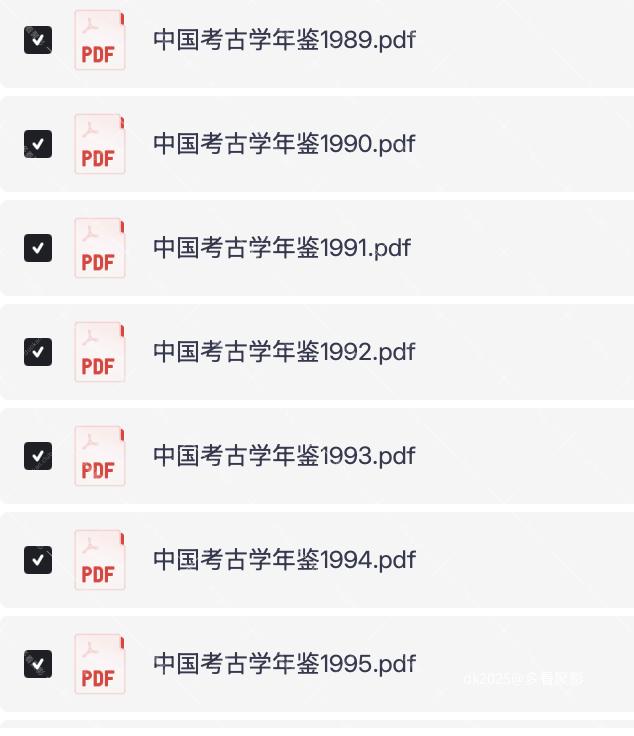This screenshot has width=634, height=736.
Task: Open the 中国考古学年鉴1992.pdf document
Action: pos(283,352)
